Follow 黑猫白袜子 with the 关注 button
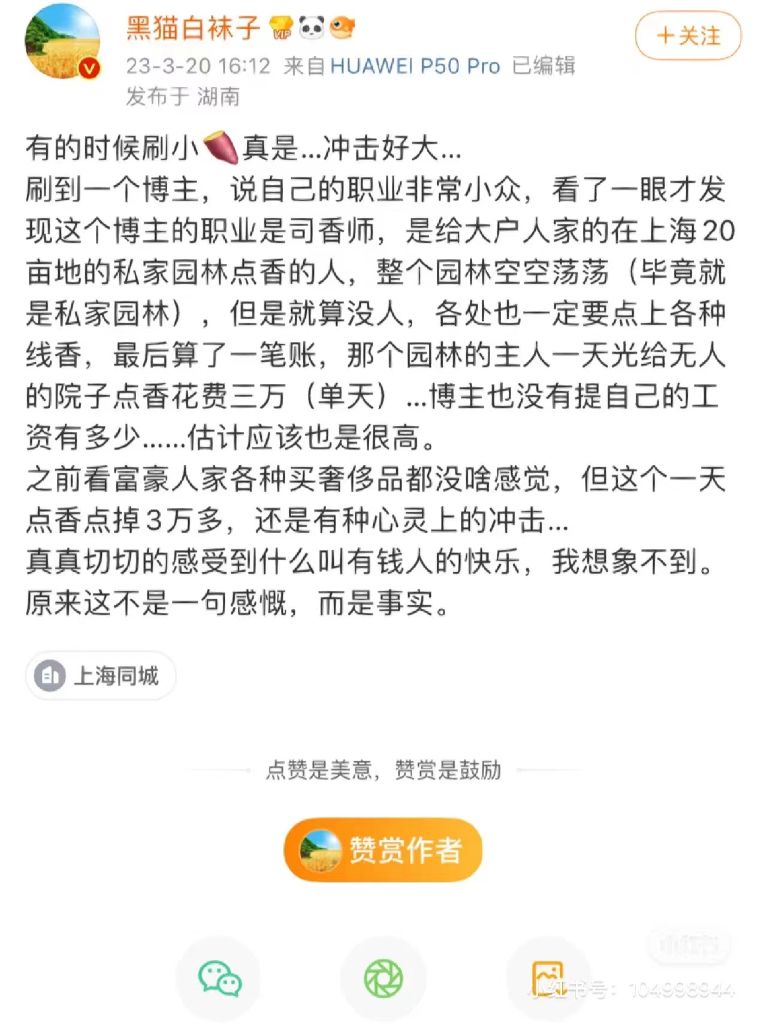Viewport: 767px width, 1024px height. tap(688, 36)
